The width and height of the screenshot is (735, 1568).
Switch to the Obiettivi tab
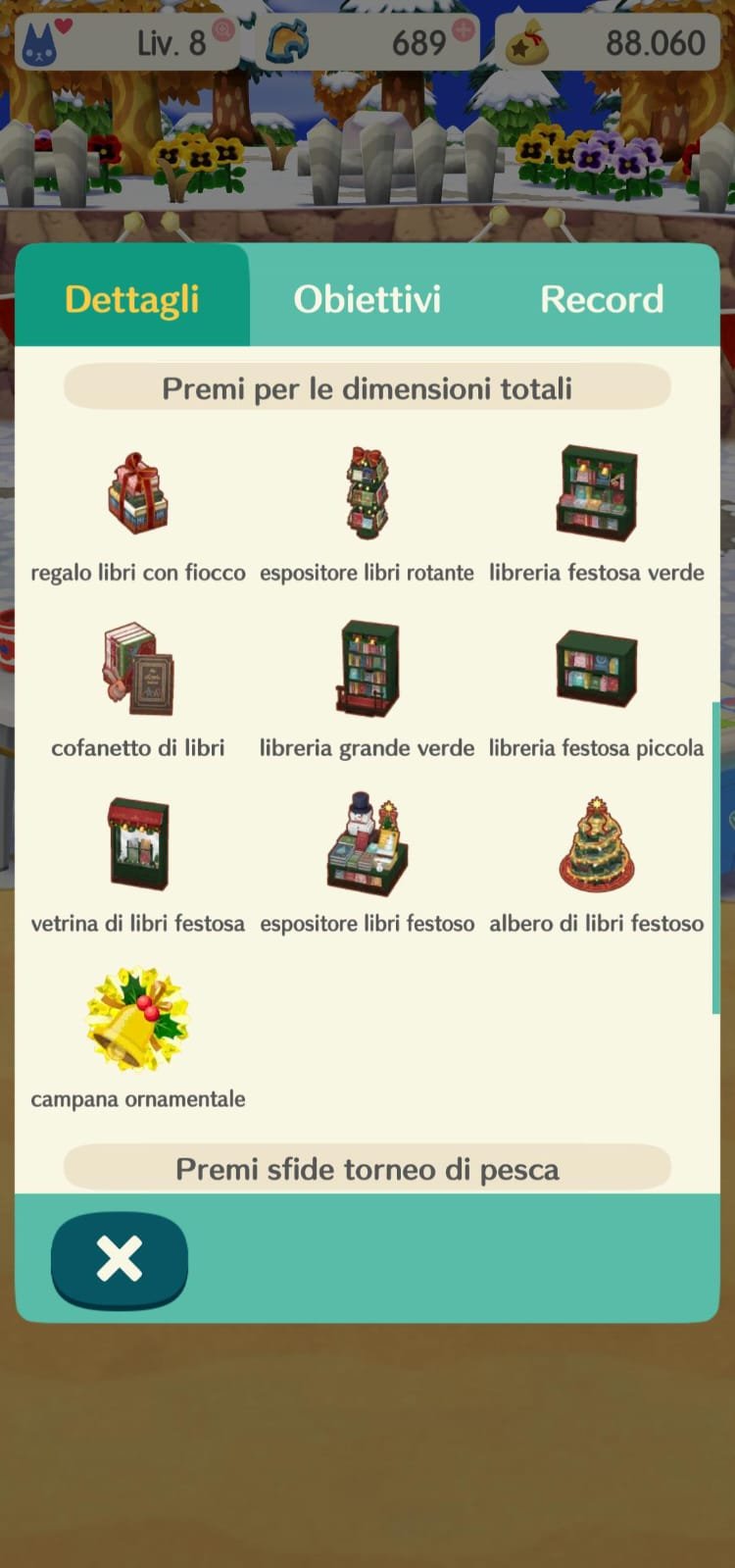coord(367,299)
